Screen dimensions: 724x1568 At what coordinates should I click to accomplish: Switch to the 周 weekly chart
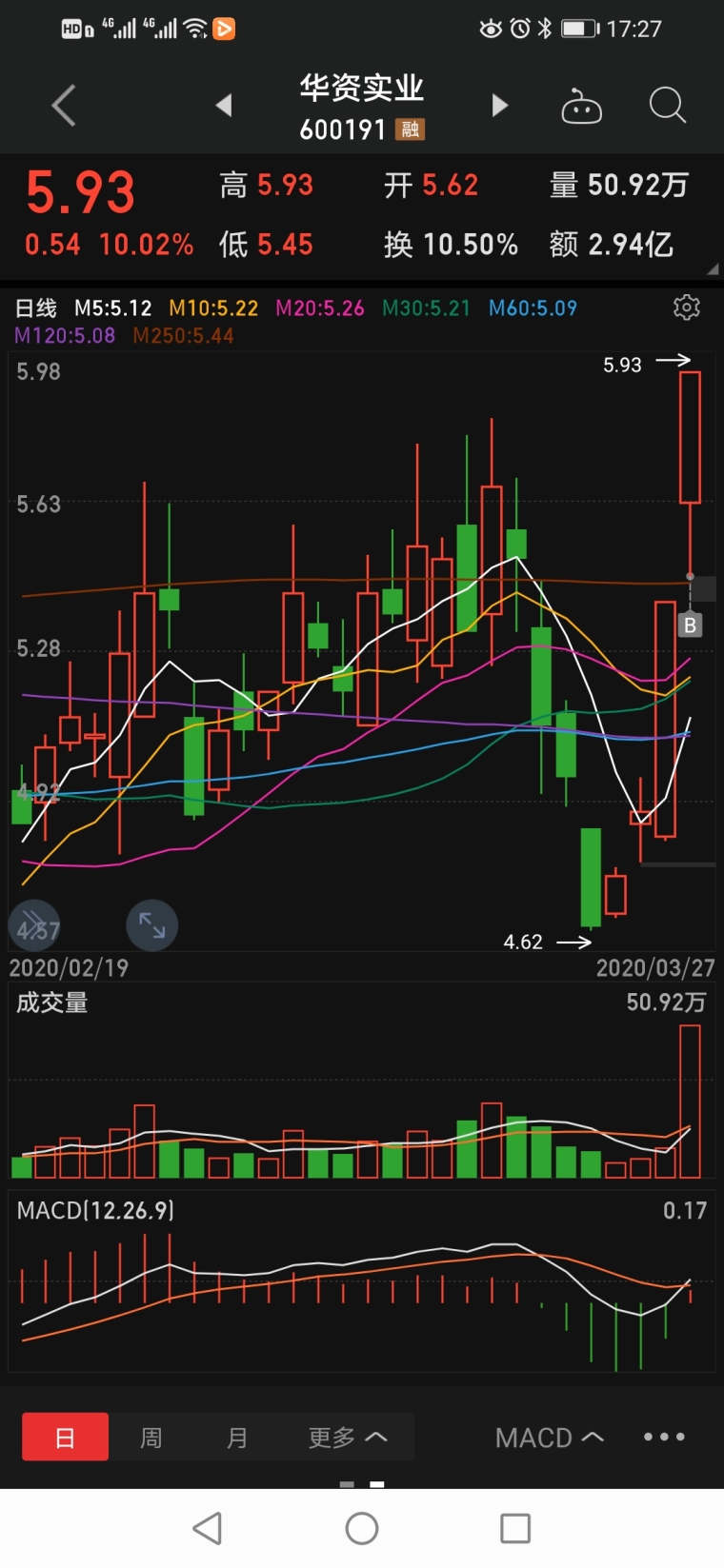(151, 1437)
